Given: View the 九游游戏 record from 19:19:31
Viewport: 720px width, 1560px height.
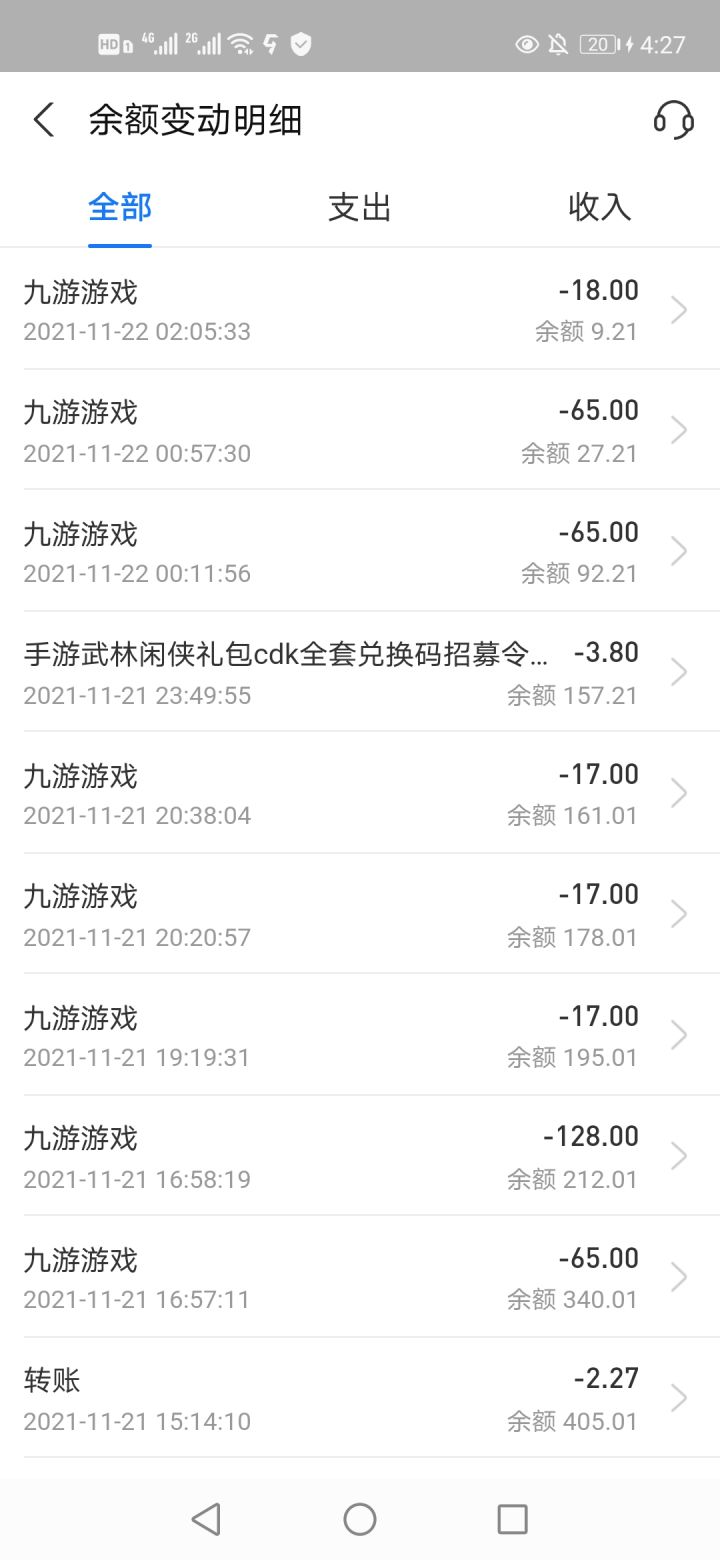Looking at the screenshot, I should (360, 1036).
